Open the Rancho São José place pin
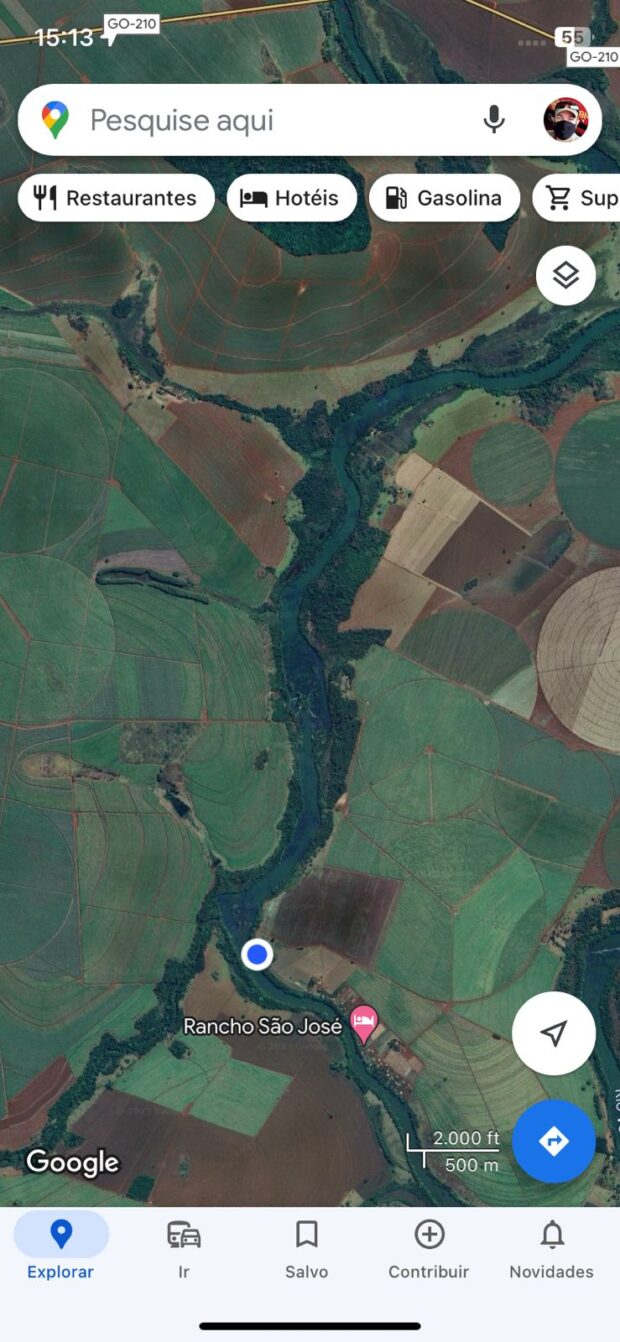Screen dimensions: 620x1342 point(365,1024)
